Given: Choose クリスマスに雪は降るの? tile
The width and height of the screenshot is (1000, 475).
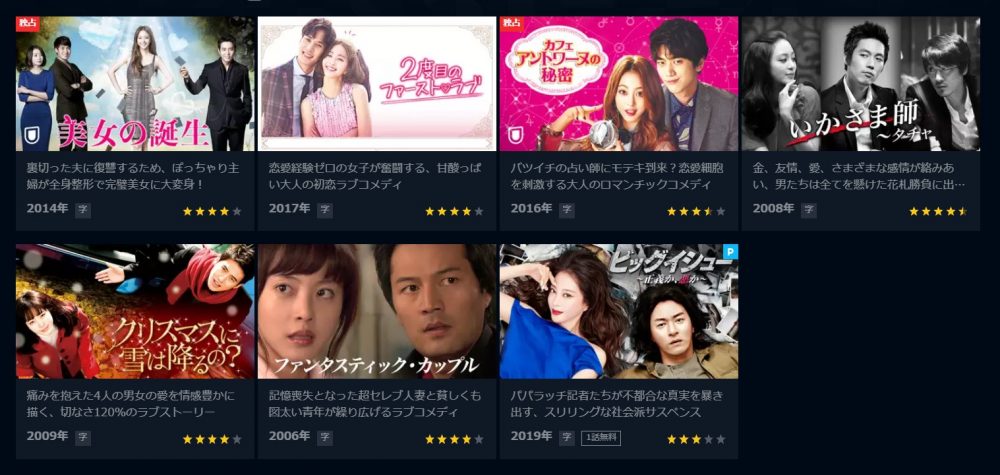Looking at the screenshot, I should click(135, 312).
